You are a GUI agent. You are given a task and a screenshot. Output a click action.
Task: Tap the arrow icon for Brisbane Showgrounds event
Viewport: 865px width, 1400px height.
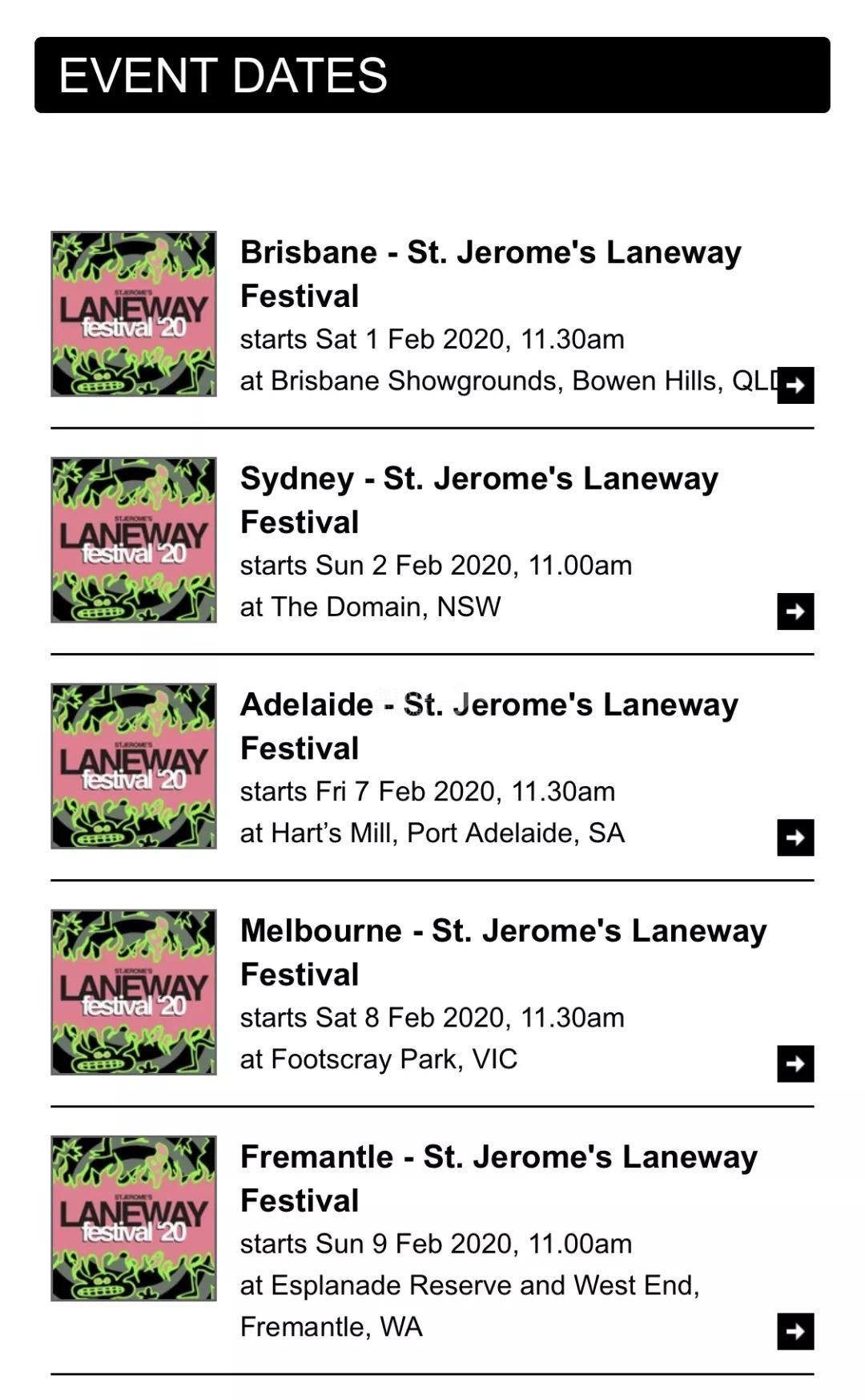point(795,385)
